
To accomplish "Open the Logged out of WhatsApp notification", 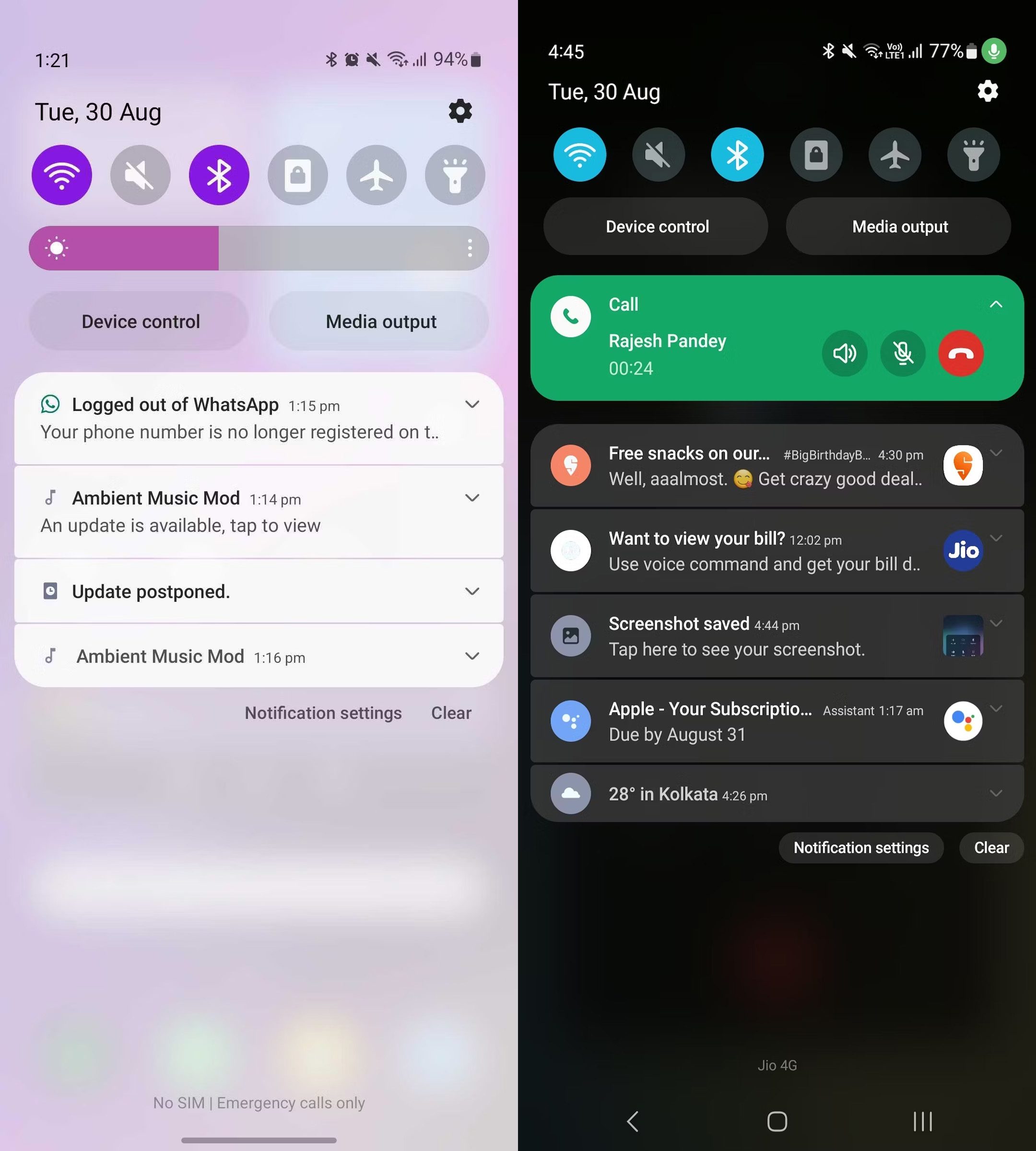I will [239, 418].
